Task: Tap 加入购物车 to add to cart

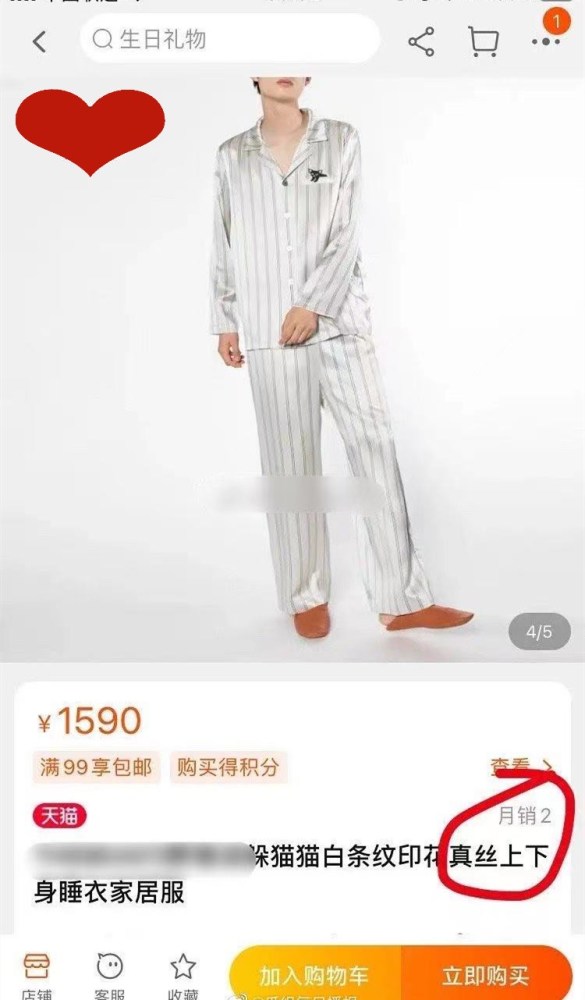Action: (x=314, y=974)
